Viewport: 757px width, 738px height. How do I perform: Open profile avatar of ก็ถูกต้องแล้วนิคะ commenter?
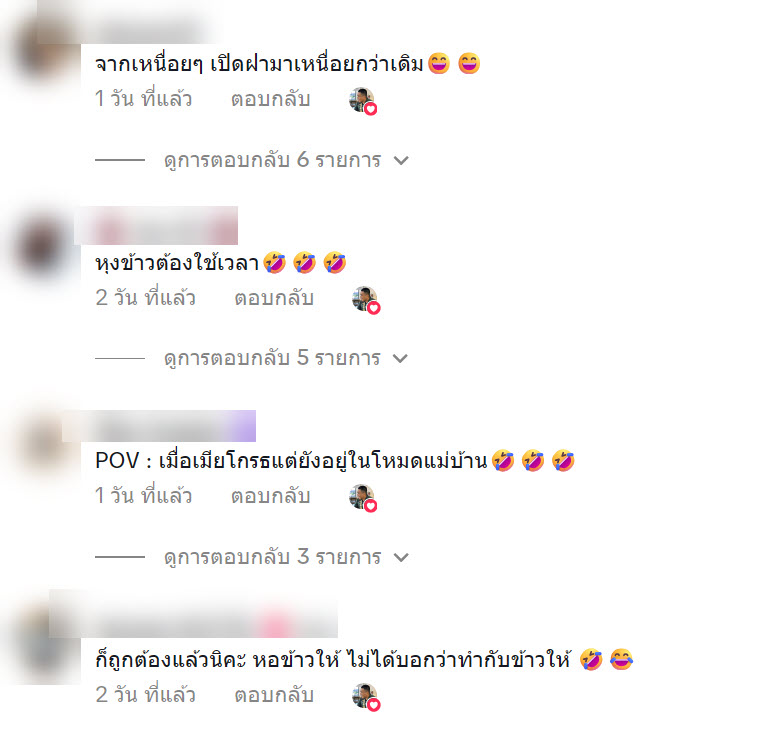44,640
